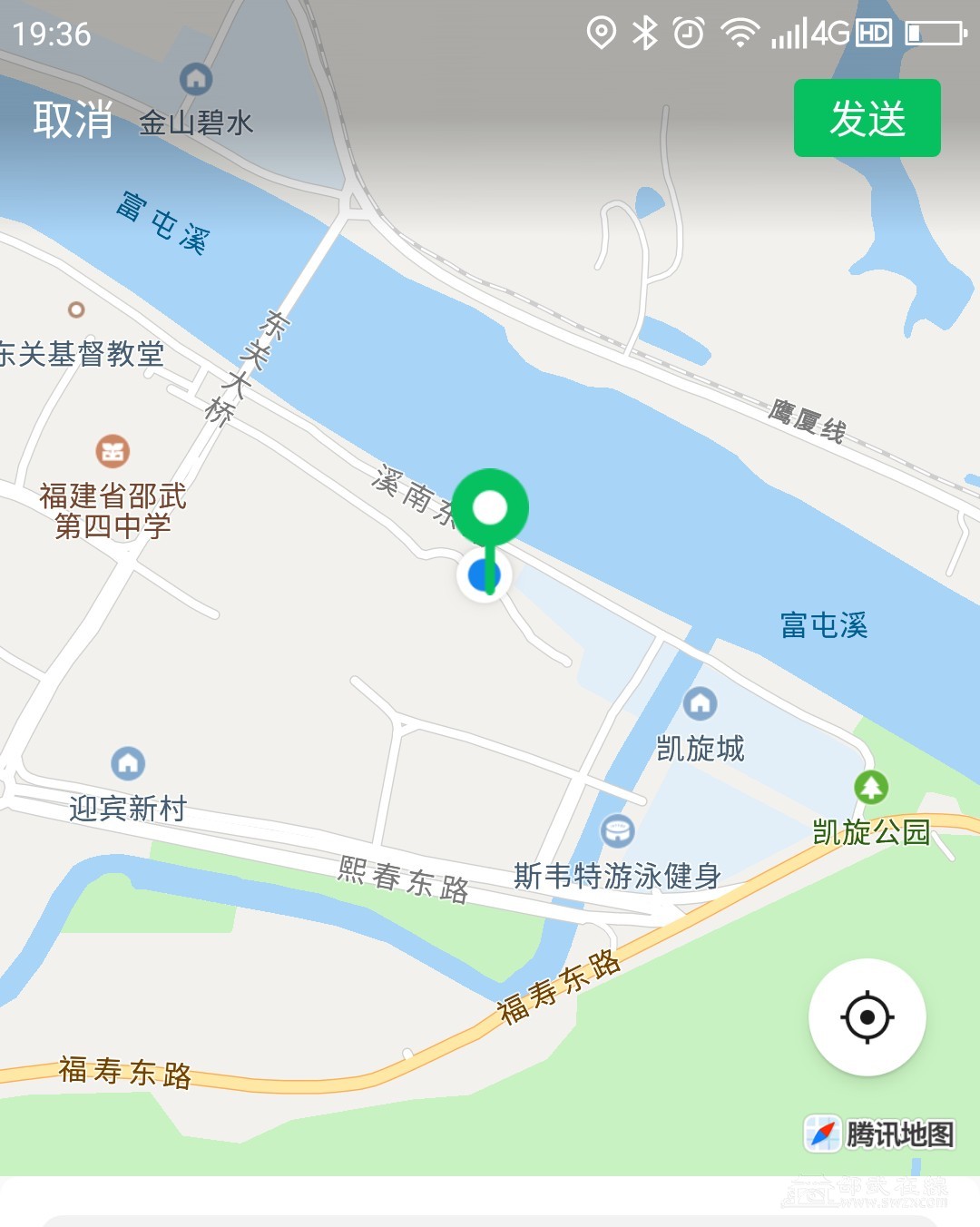This screenshot has width=980, height=1227.
Task: Send the selected location with 发送
Action: [x=867, y=118]
